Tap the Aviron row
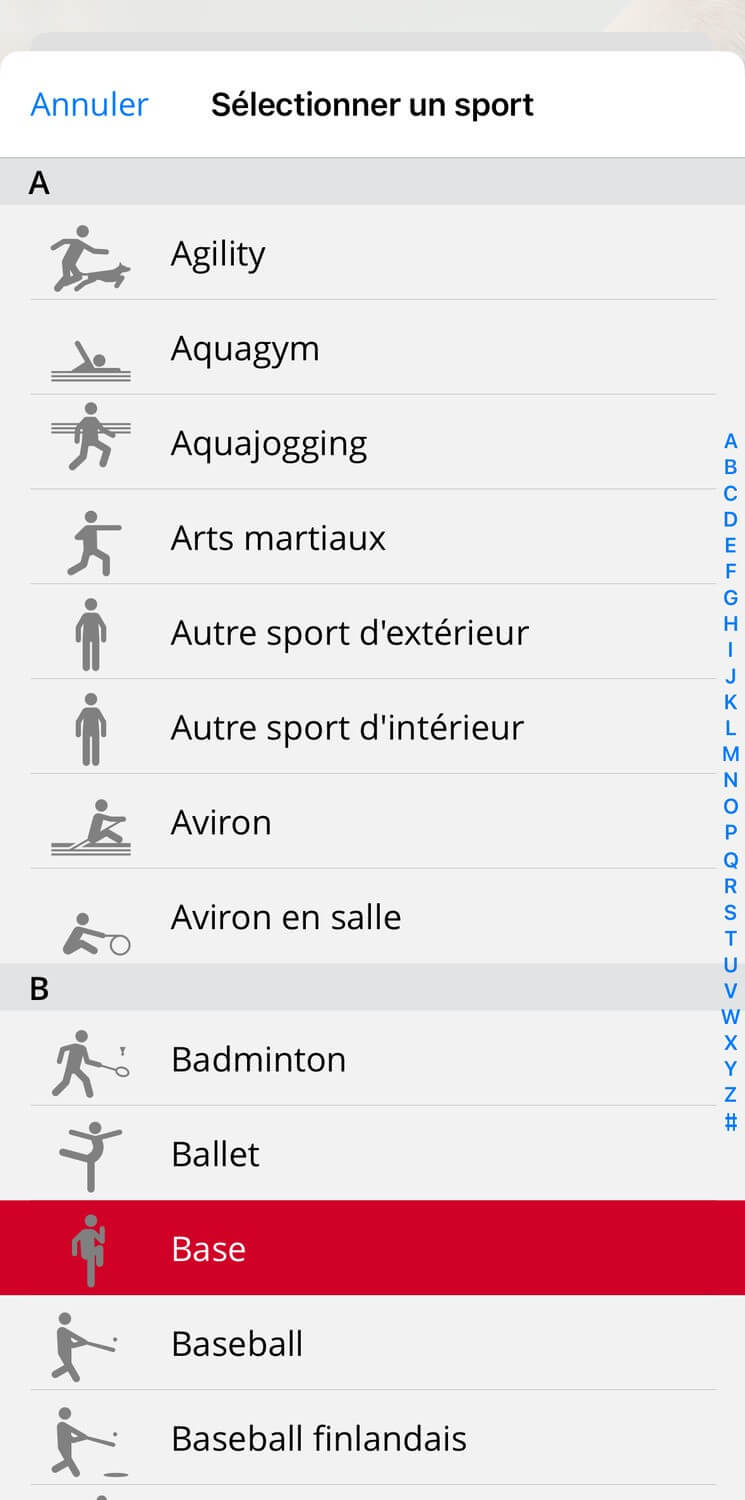 (x=372, y=822)
